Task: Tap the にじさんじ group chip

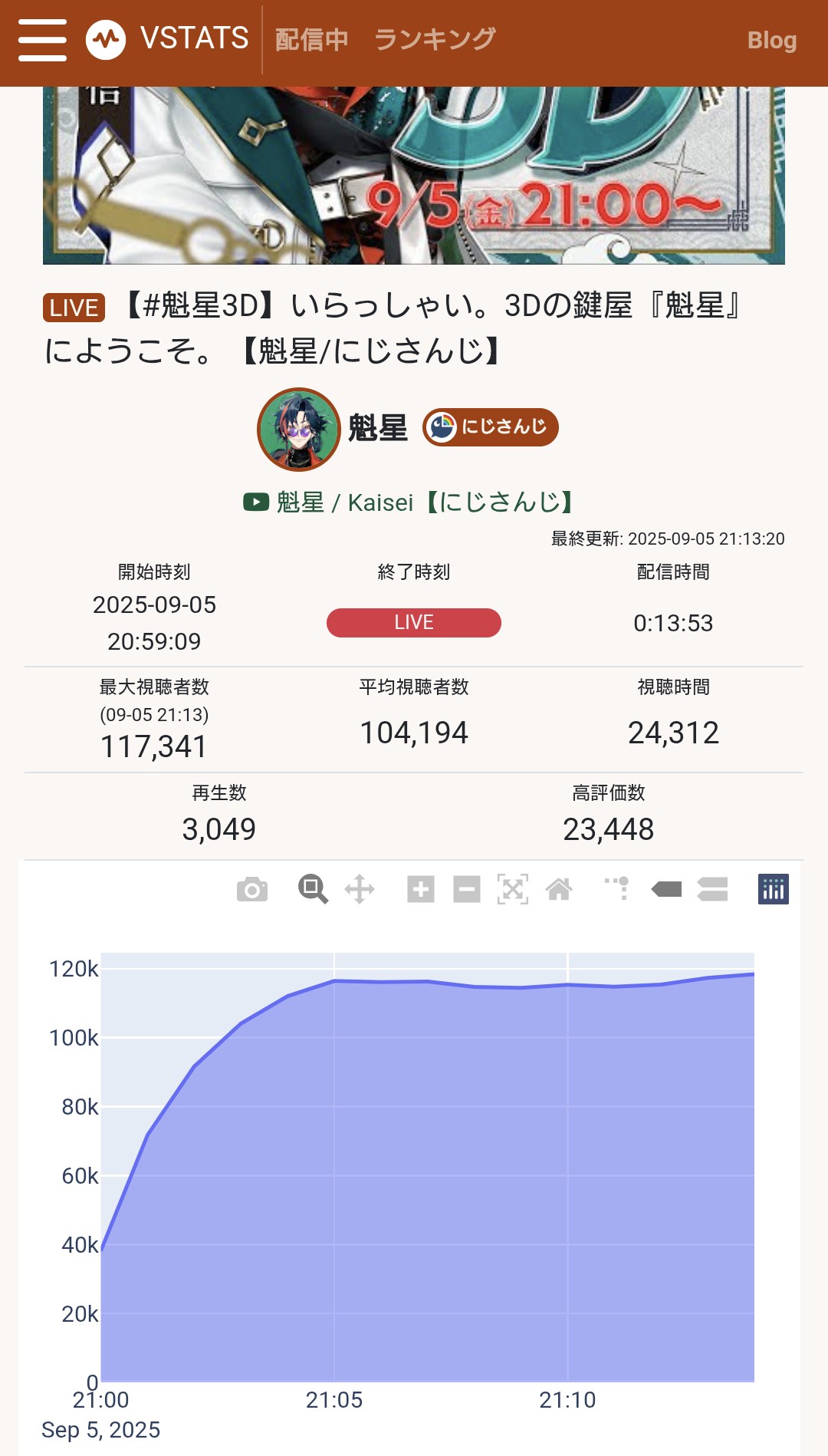Action: [491, 427]
